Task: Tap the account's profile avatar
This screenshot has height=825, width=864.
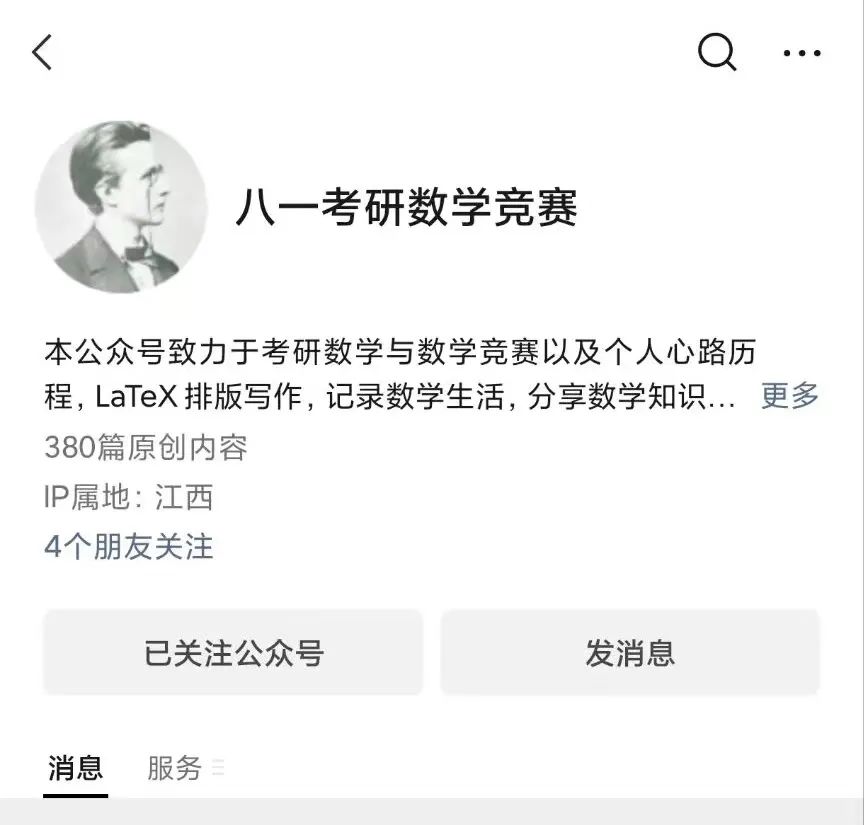Action: [121, 208]
